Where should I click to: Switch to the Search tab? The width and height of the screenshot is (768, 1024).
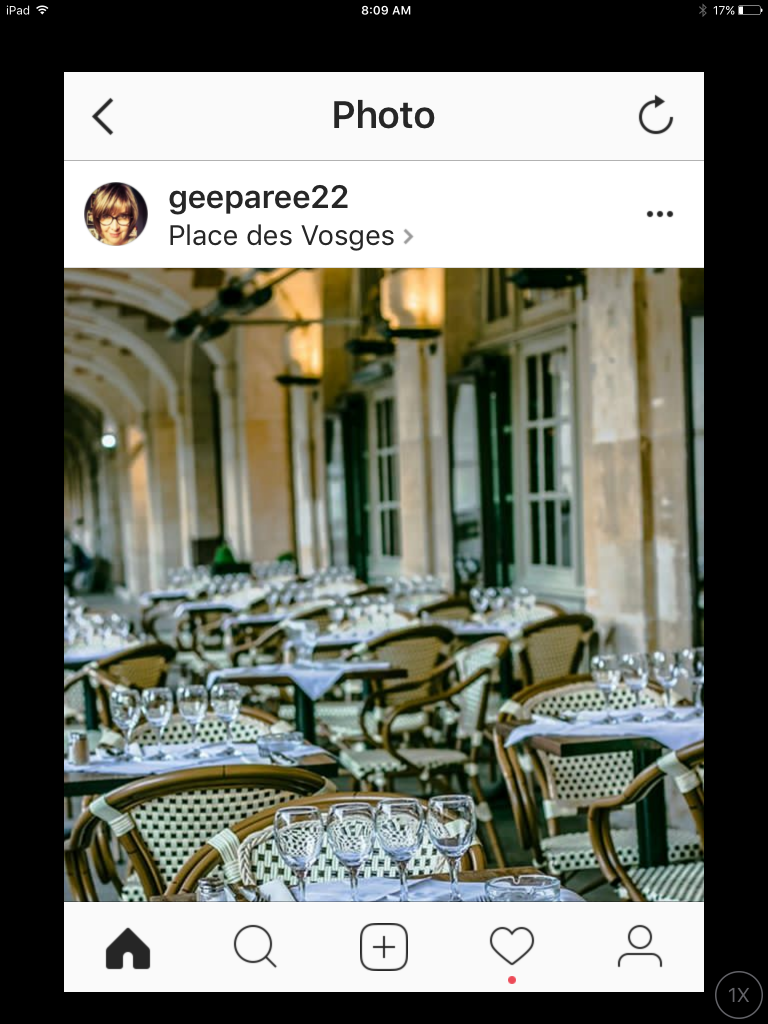click(255, 946)
